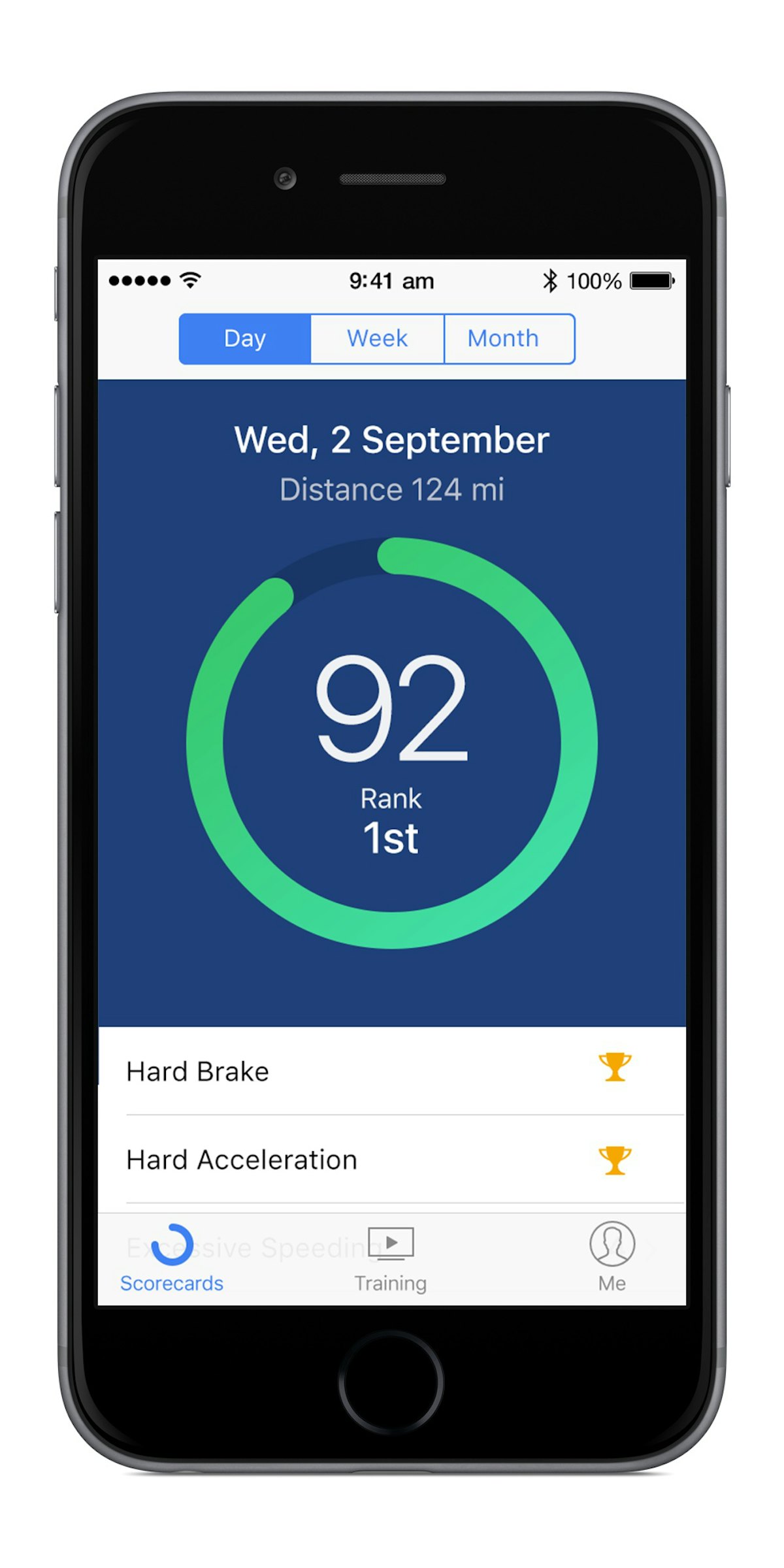Switch to the Week view
Viewport: 784px width, 1568px height.
(377, 338)
